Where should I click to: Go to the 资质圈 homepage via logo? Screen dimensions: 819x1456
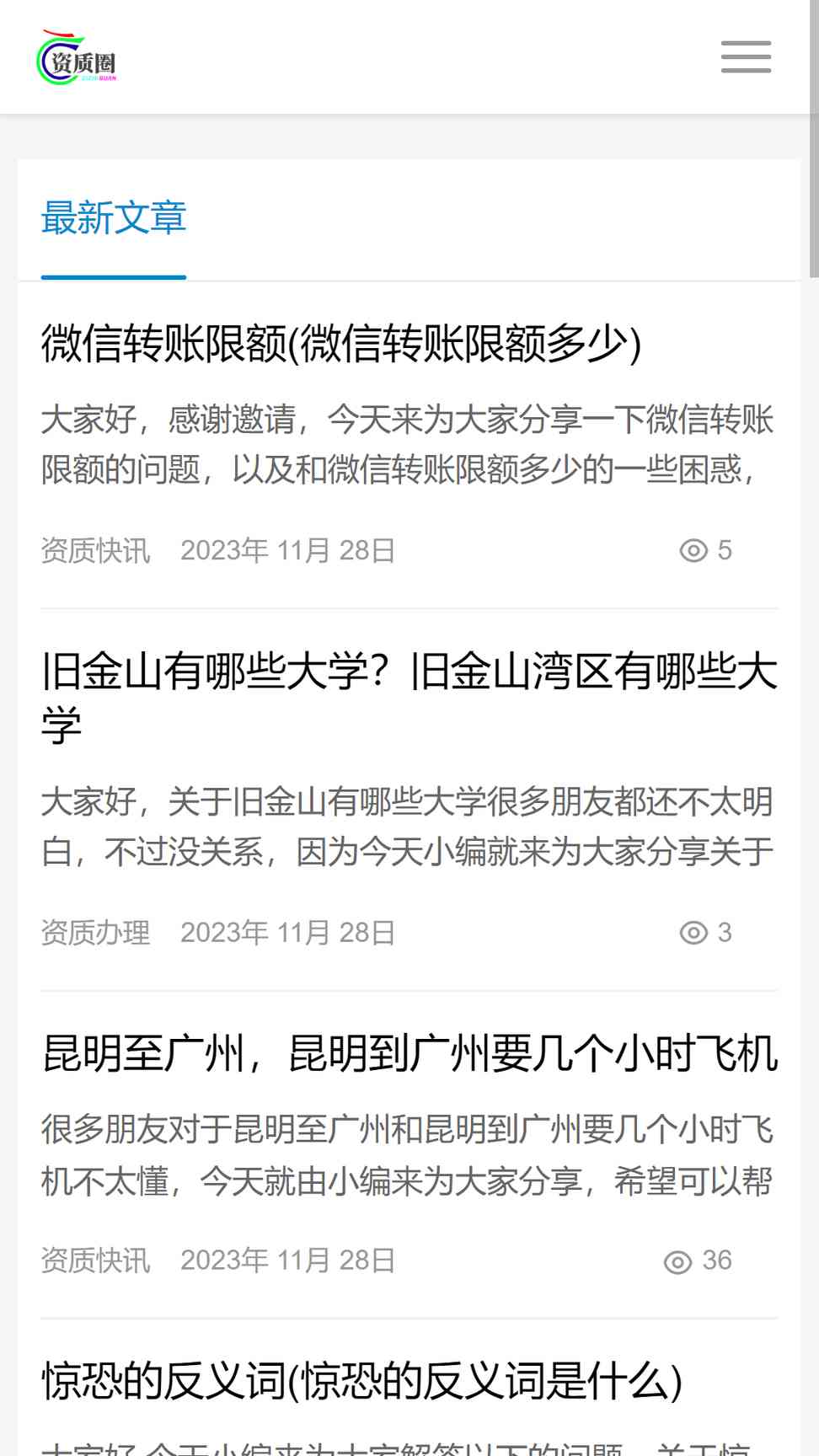click(x=77, y=58)
